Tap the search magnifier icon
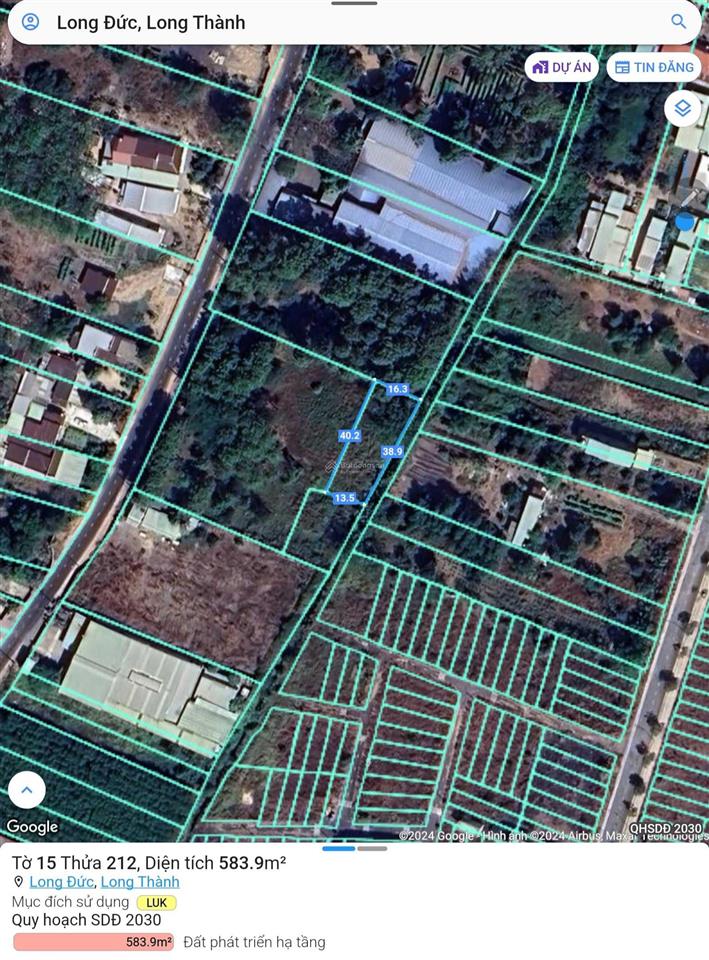Viewport: 709px width, 960px height. [679, 22]
